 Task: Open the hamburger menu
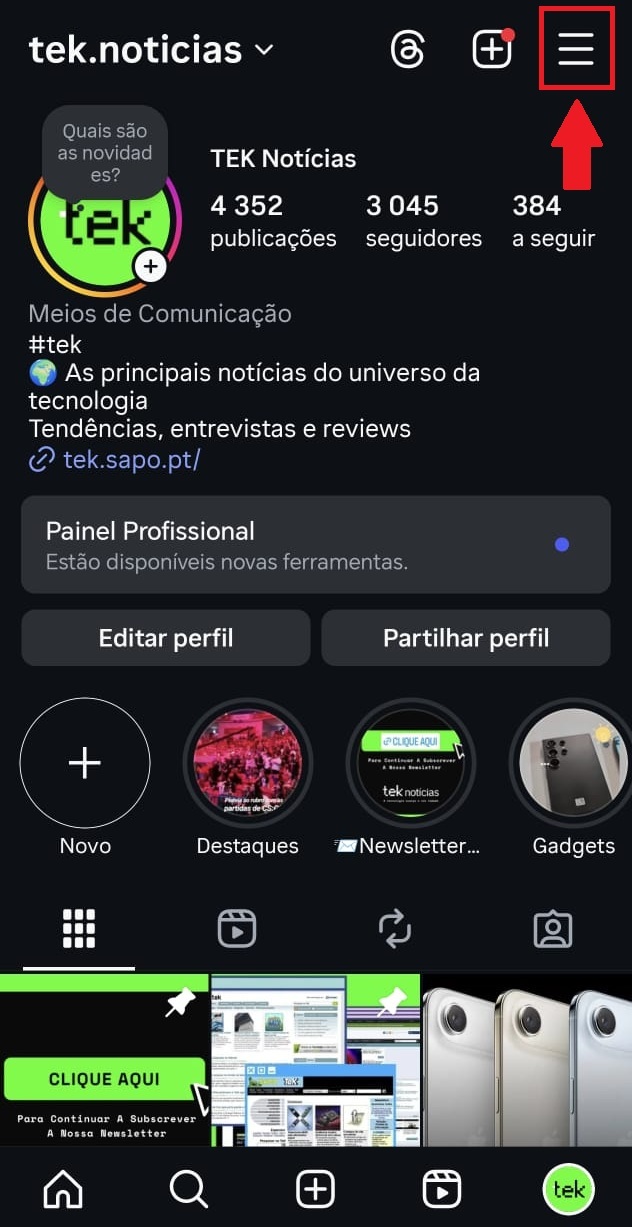(x=576, y=48)
